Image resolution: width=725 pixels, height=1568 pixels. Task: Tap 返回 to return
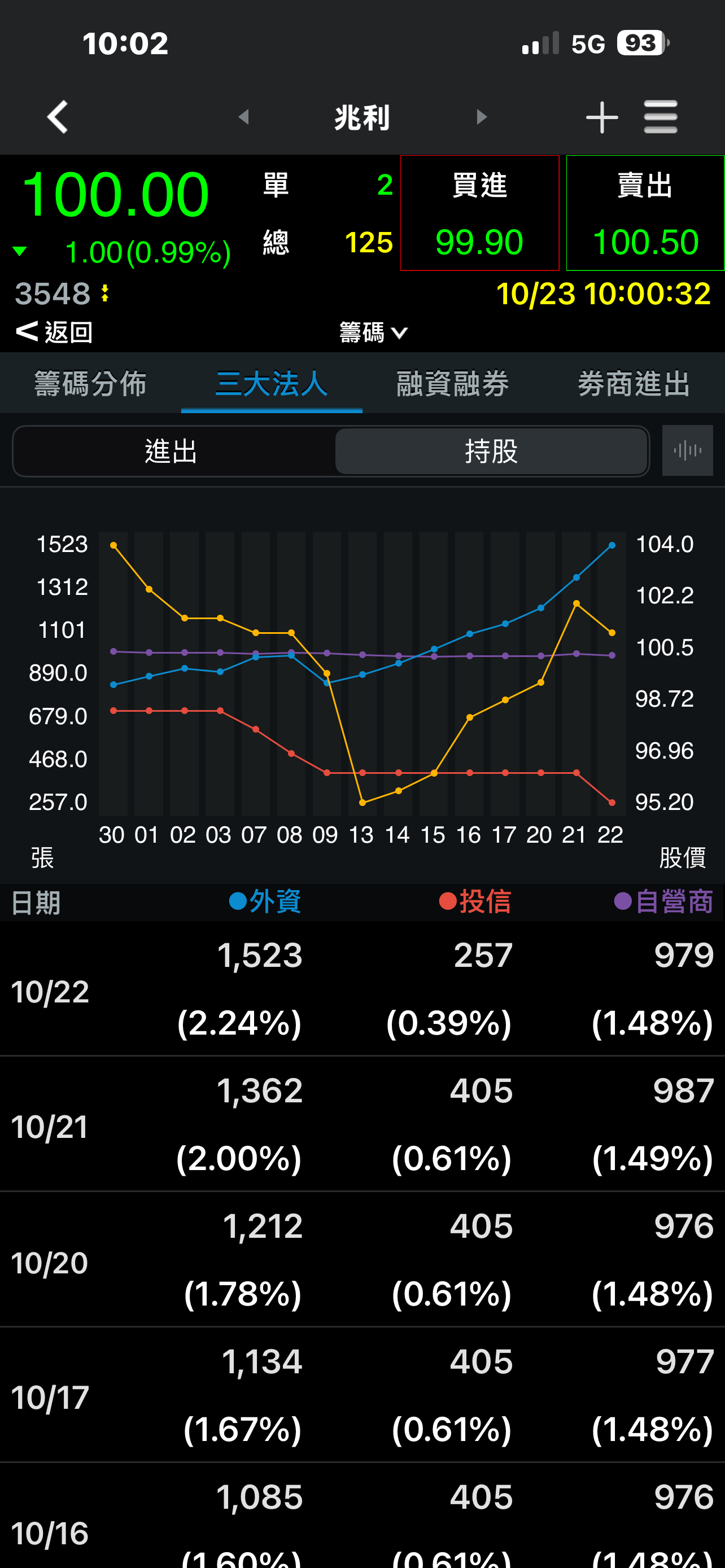click(55, 332)
